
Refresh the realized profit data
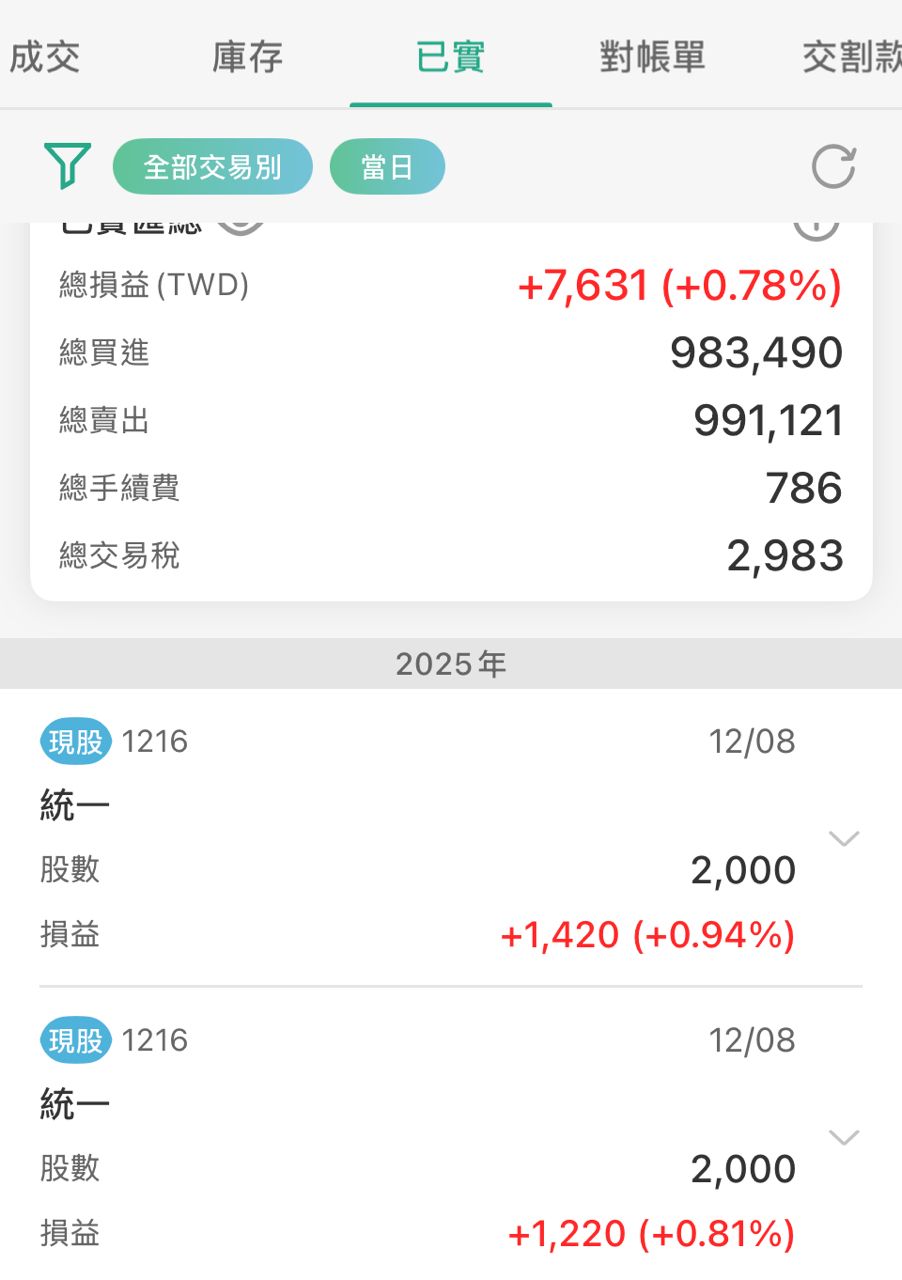833,166
